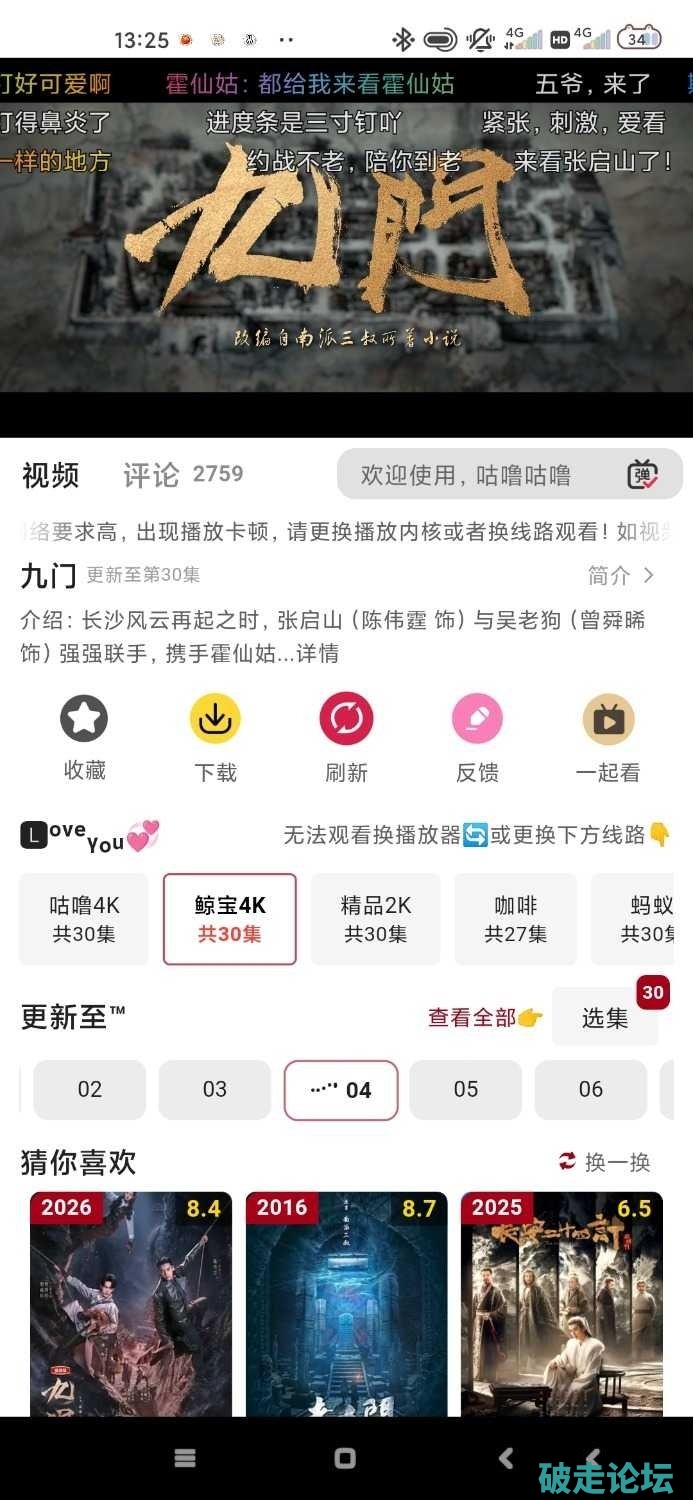
Task: Open the 选集 episode selector
Action: (605, 1018)
